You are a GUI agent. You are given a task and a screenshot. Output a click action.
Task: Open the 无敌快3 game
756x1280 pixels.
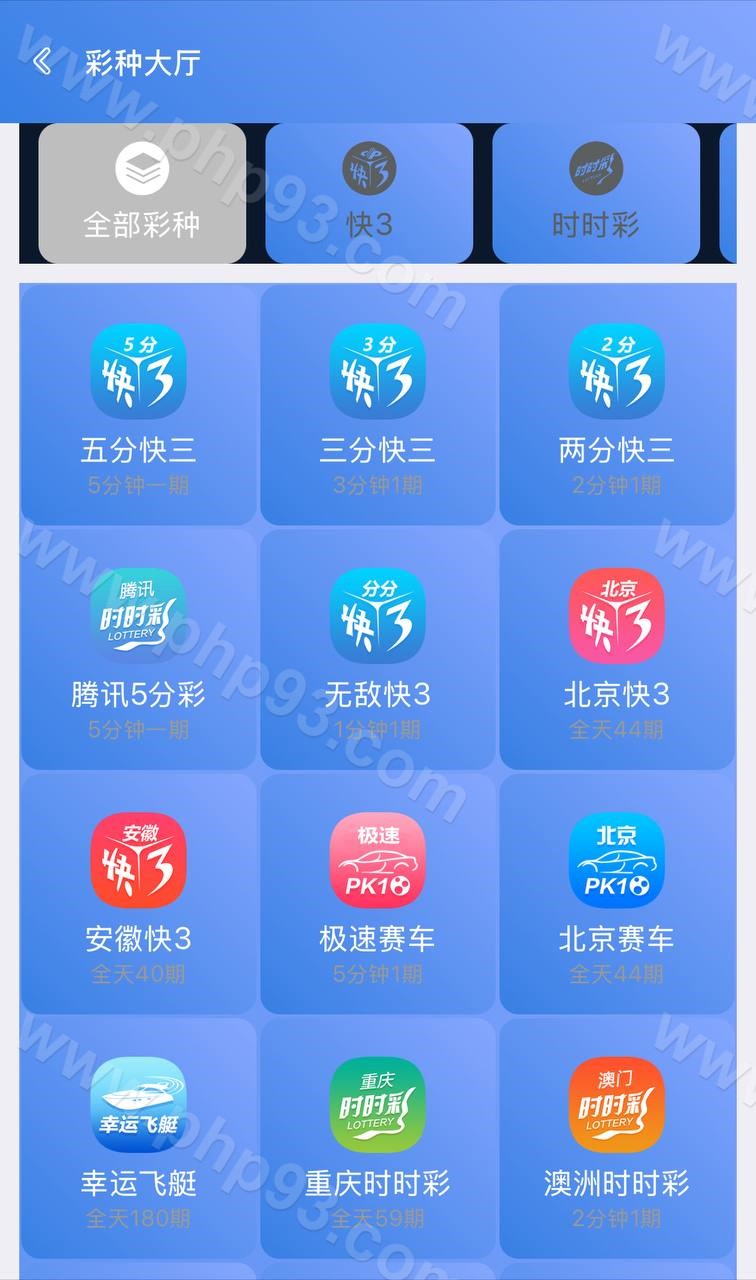[x=377, y=648]
